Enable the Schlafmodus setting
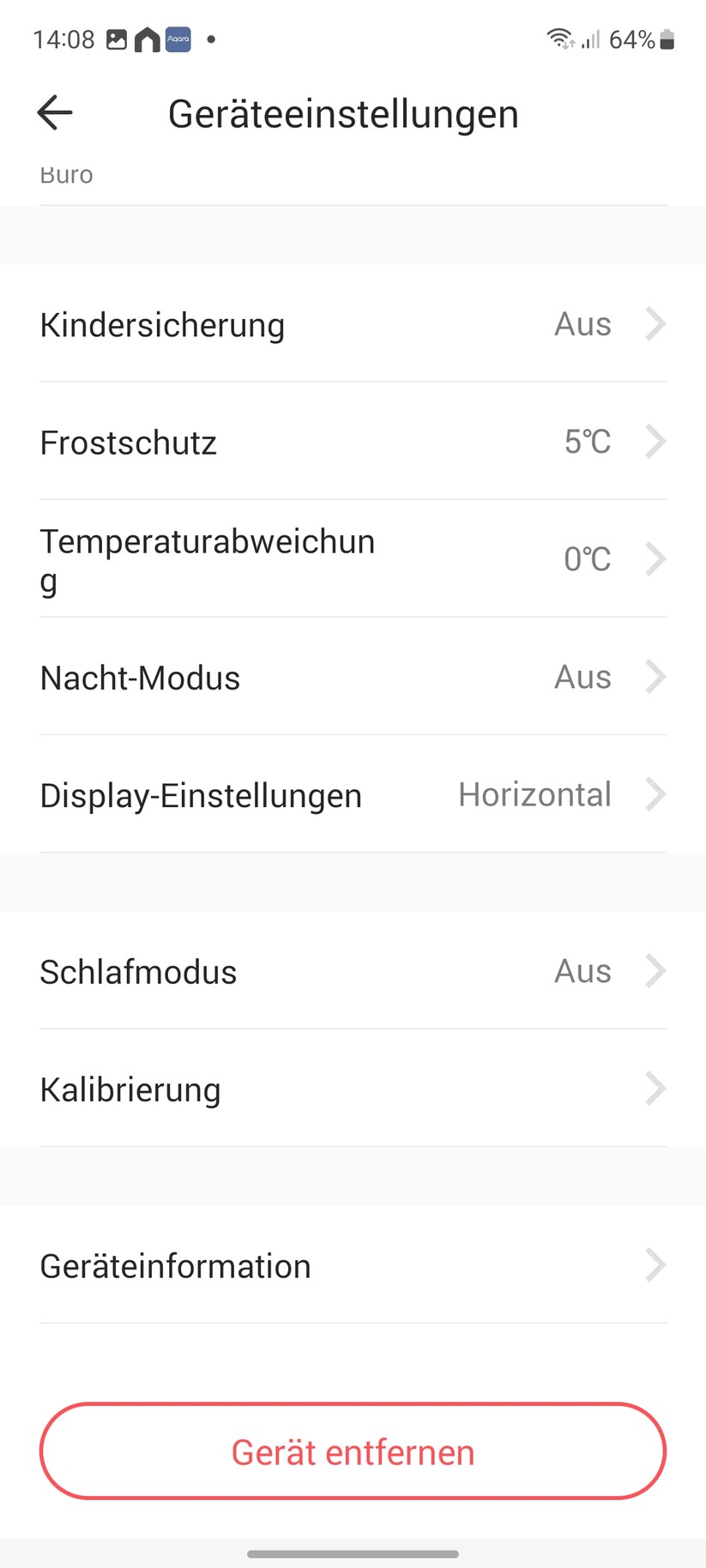Viewport: 706px width, 1568px height. (x=352, y=971)
